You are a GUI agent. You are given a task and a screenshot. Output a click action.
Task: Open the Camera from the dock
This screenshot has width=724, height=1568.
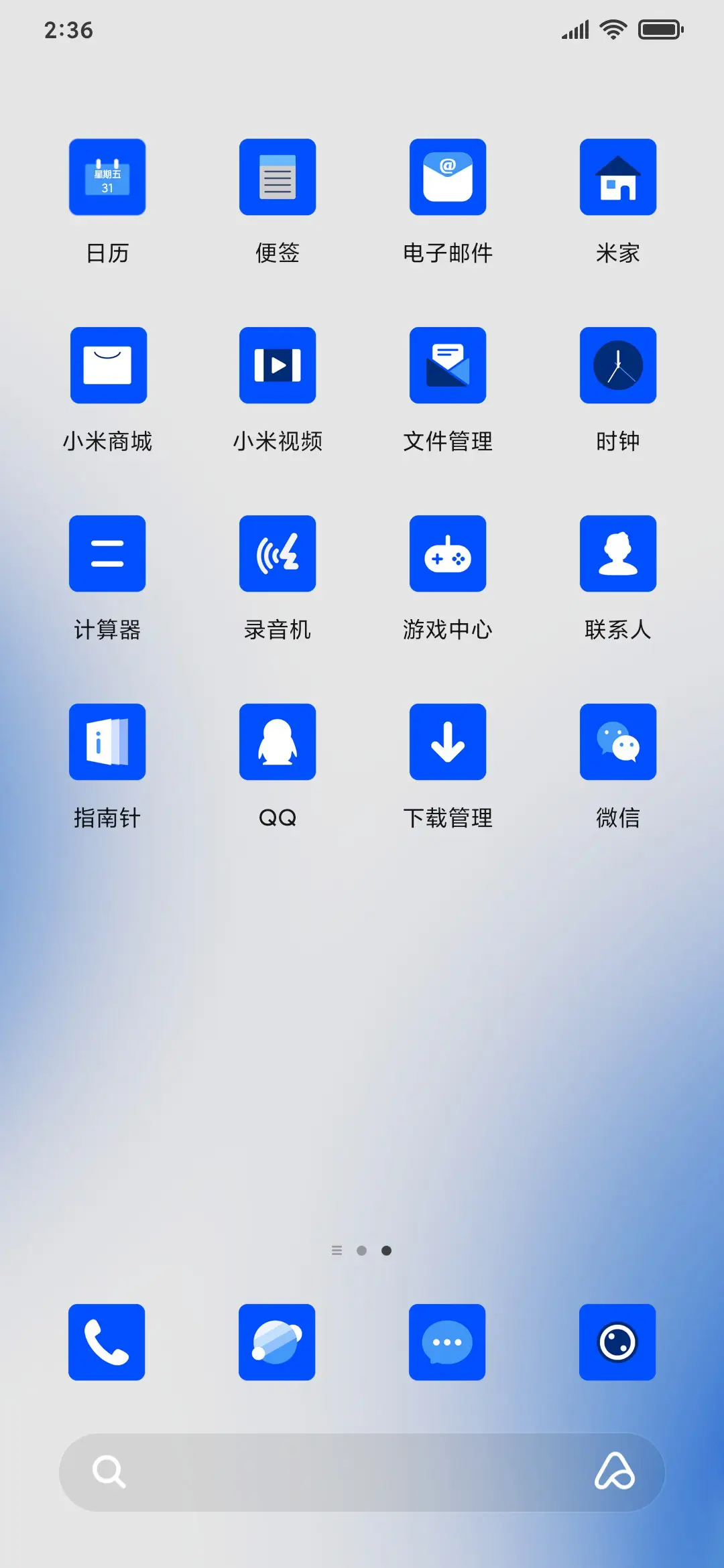click(618, 1343)
